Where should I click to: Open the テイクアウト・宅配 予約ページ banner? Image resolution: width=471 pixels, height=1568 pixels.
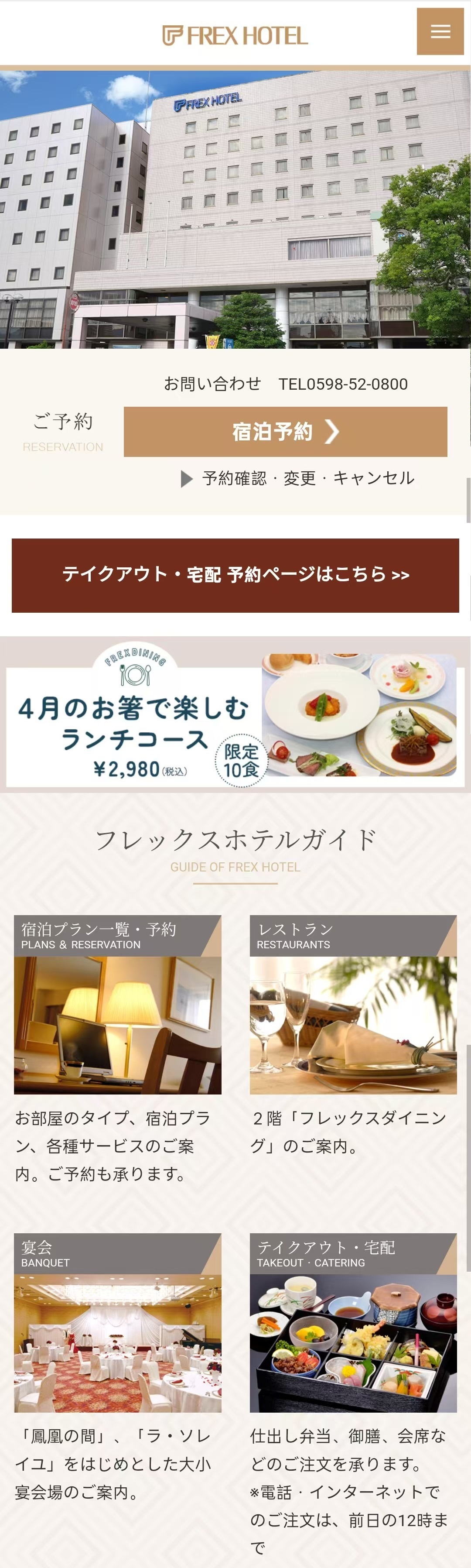click(235, 575)
